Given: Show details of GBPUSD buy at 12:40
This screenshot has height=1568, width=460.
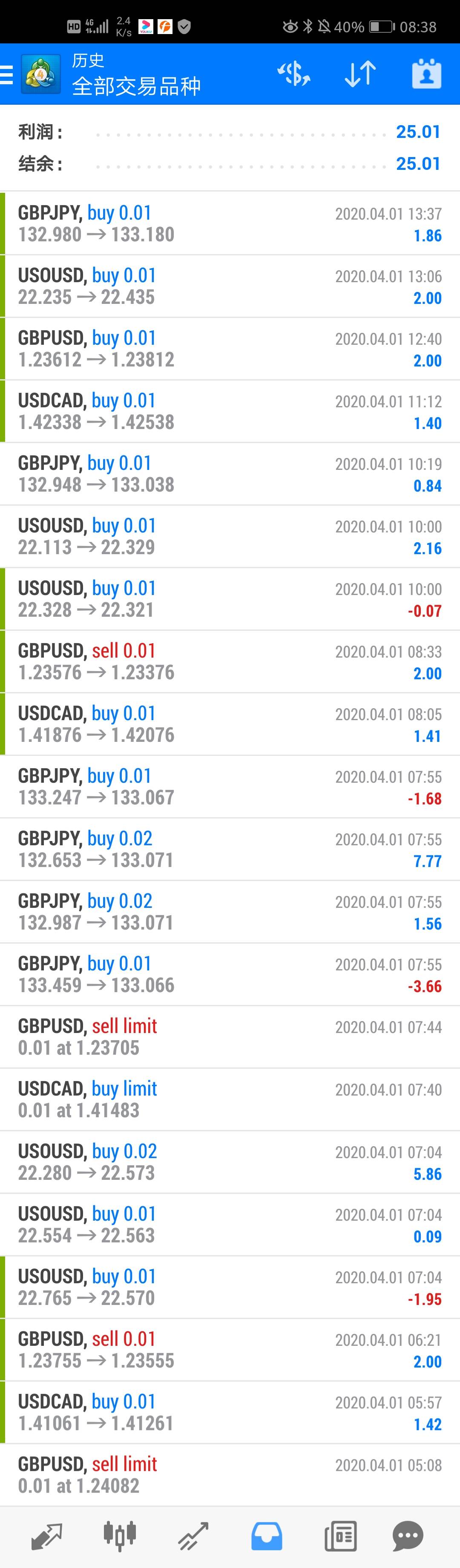Looking at the screenshot, I should (230, 349).
